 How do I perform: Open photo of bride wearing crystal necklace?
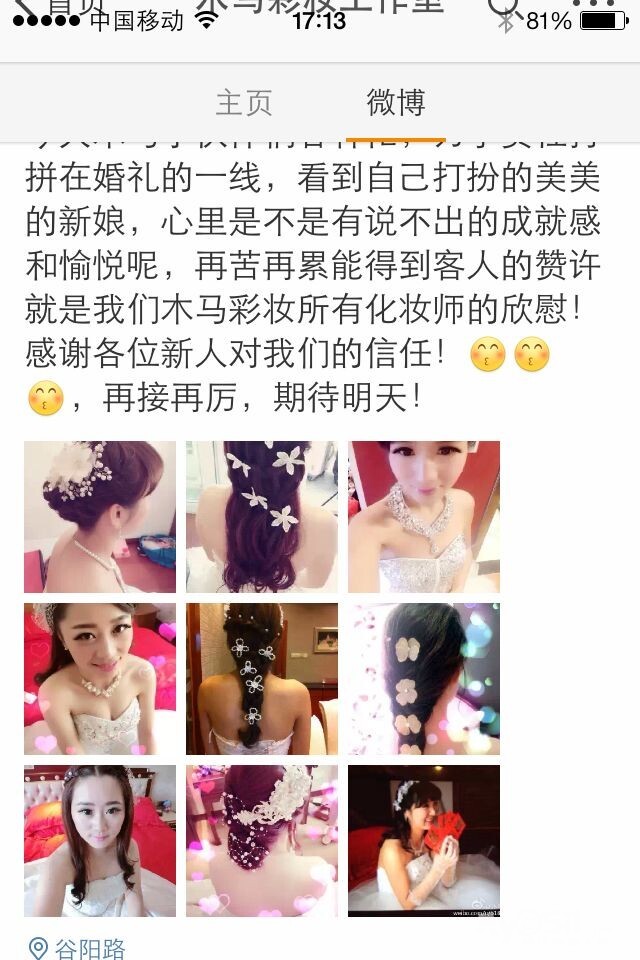click(x=424, y=517)
